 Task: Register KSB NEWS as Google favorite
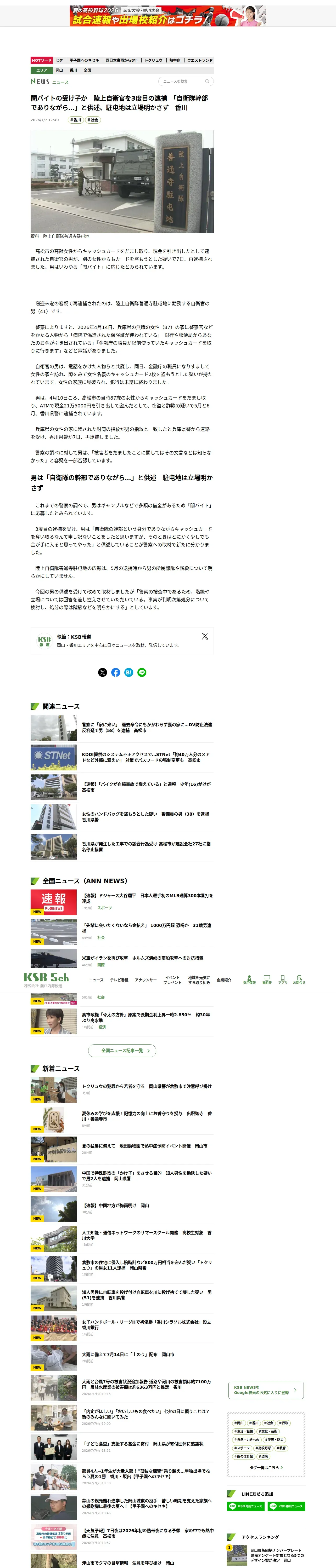pyautogui.click(x=265, y=1390)
